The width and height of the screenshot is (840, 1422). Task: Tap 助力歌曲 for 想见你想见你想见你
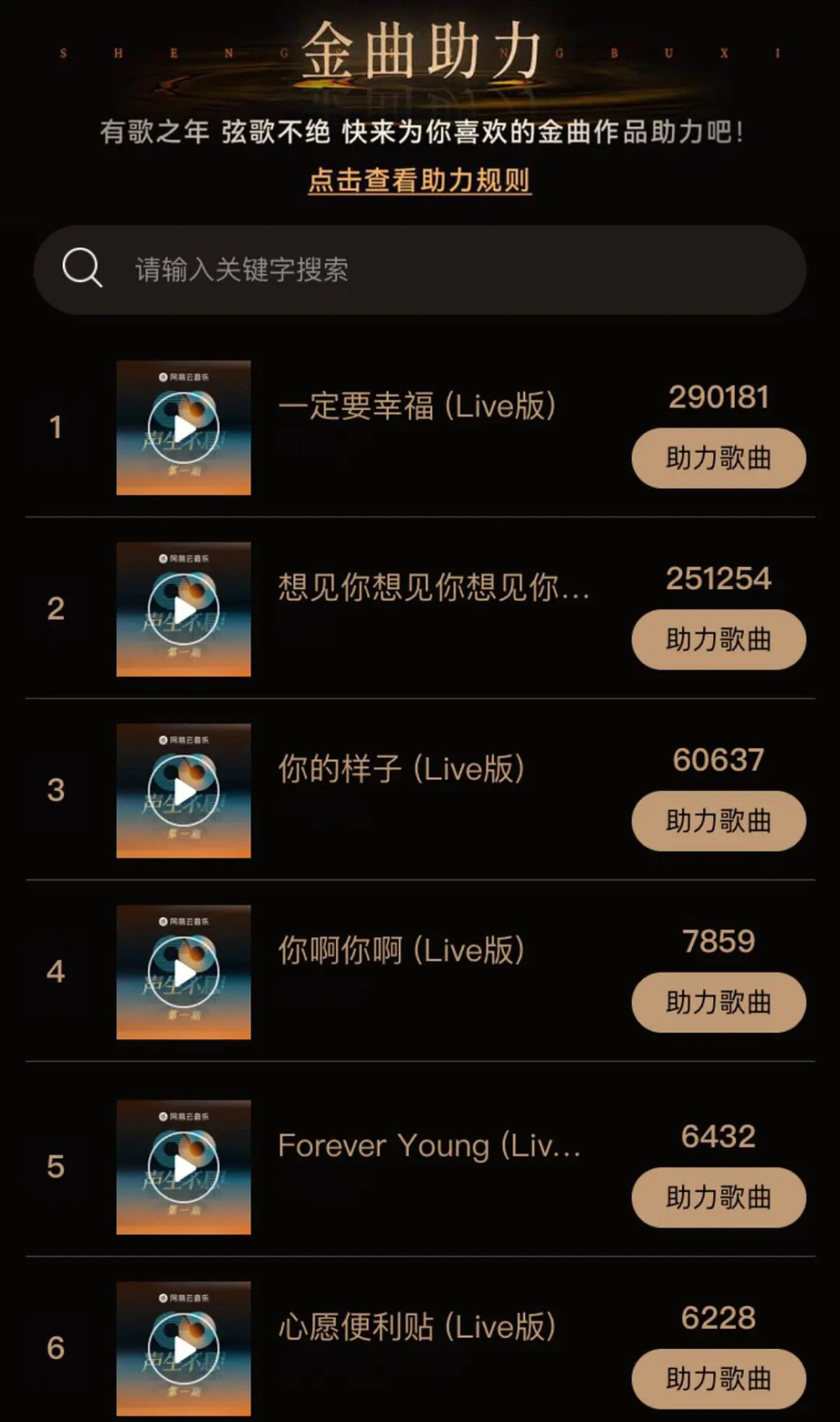(718, 640)
